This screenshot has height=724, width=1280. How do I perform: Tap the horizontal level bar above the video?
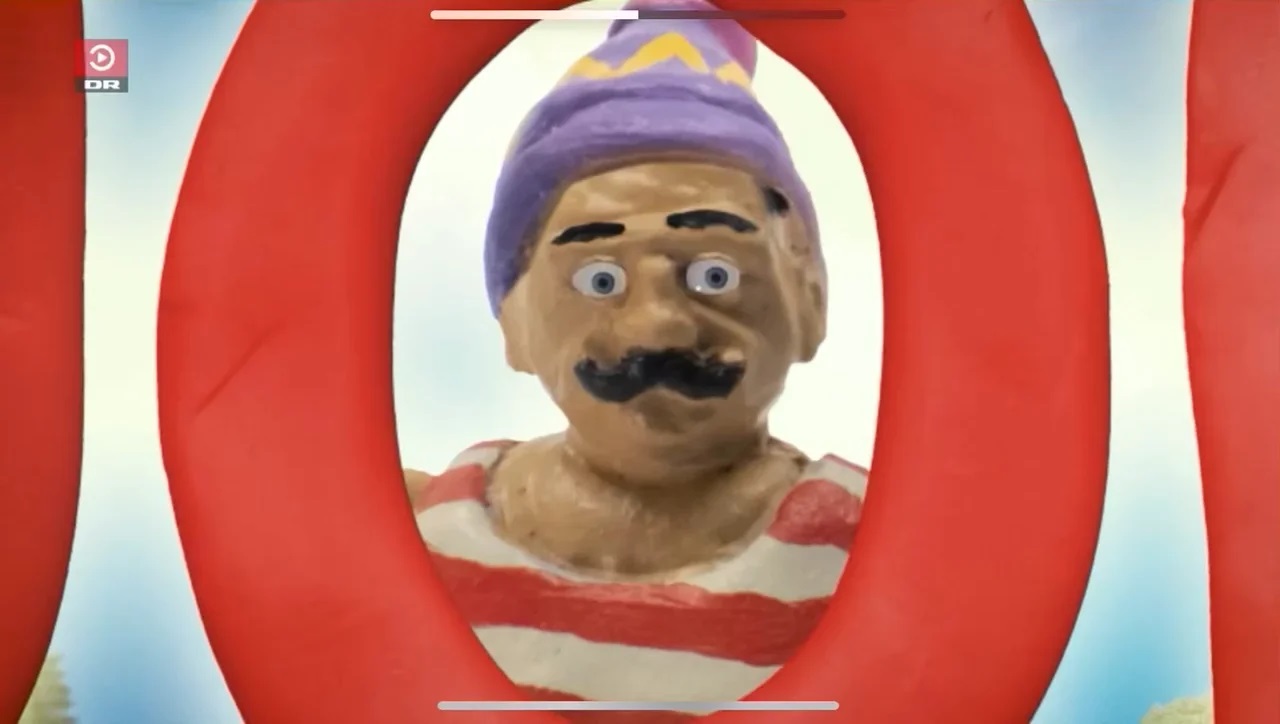pyautogui.click(x=637, y=15)
